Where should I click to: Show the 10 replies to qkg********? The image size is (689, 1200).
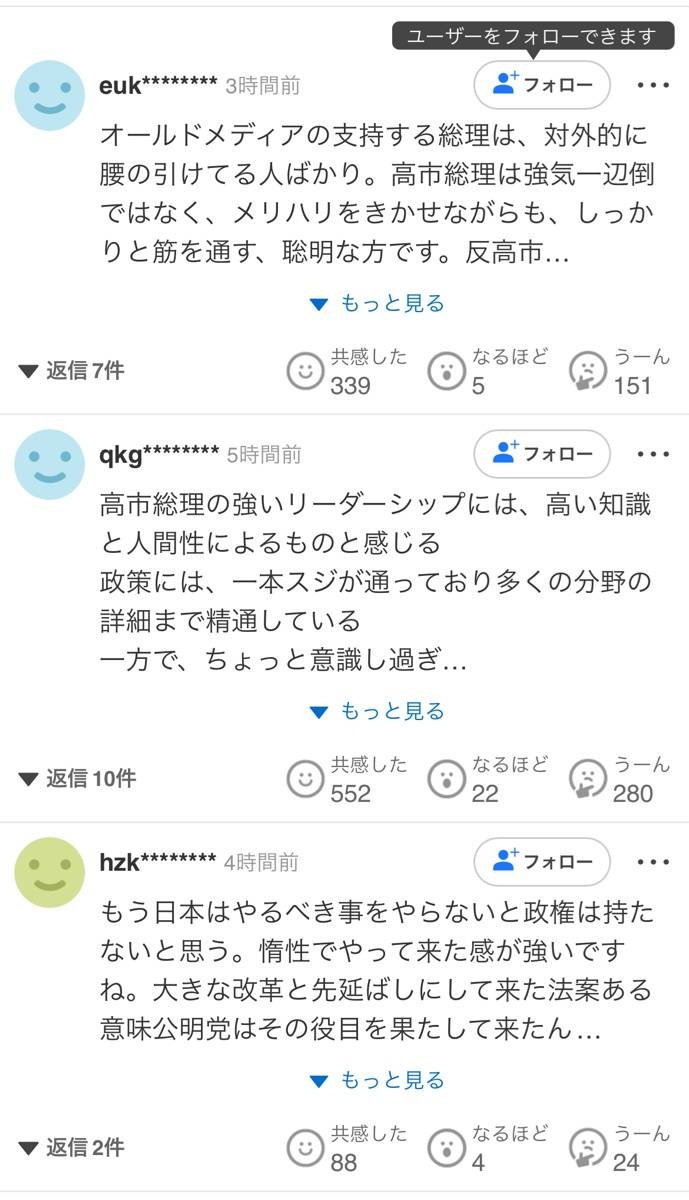77,779
